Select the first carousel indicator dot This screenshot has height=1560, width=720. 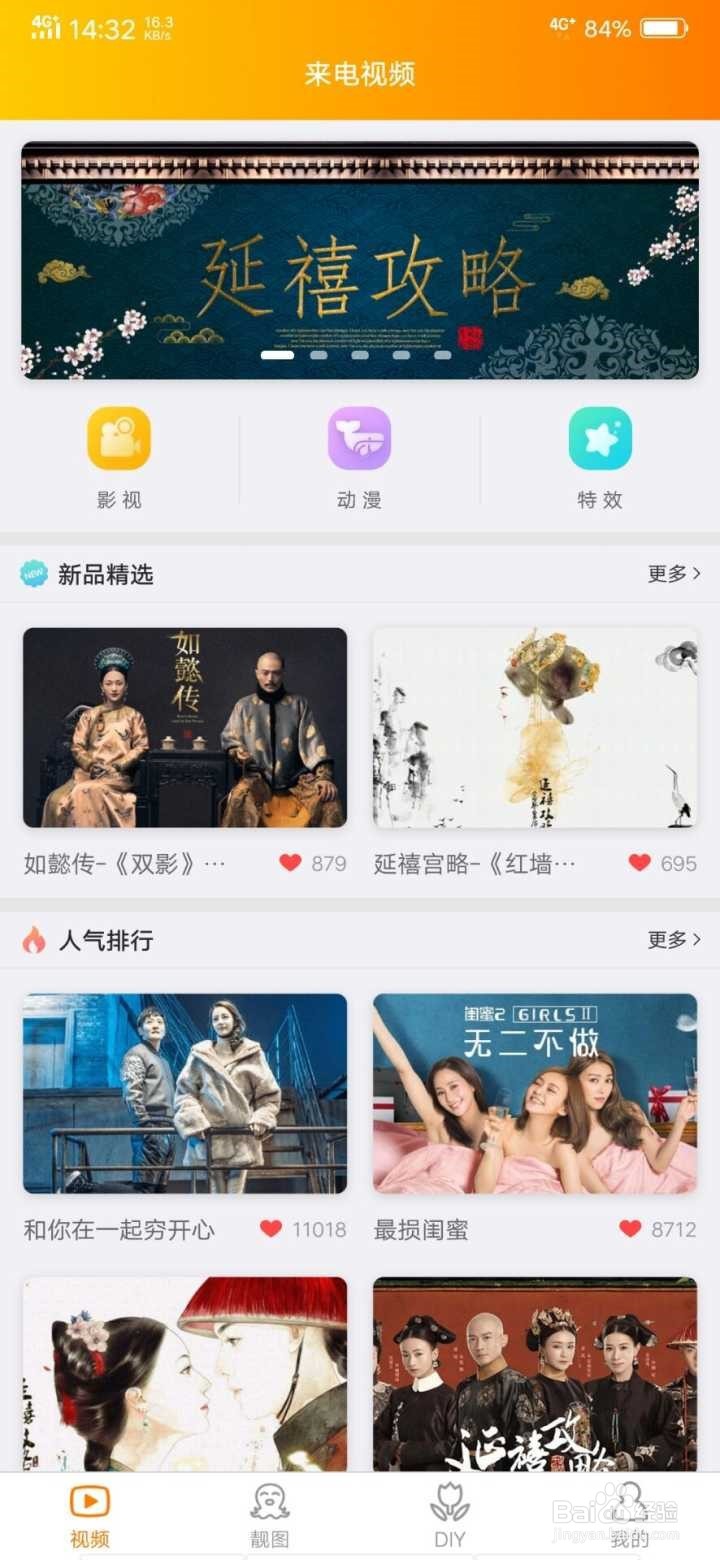pyautogui.click(x=277, y=353)
